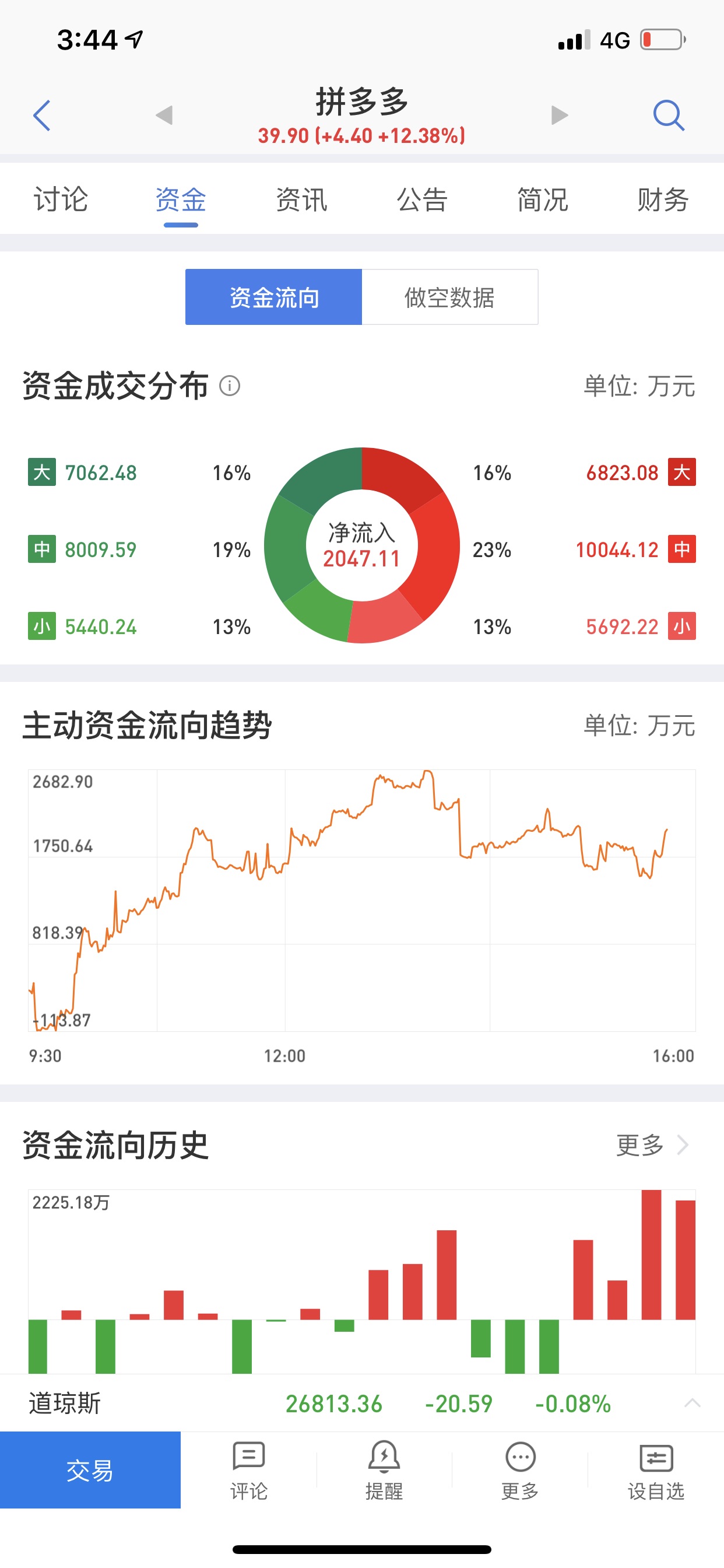Open the 财务 tab
Image resolution: width=724 pixels, height=1568 pixels.
[663, 200]
